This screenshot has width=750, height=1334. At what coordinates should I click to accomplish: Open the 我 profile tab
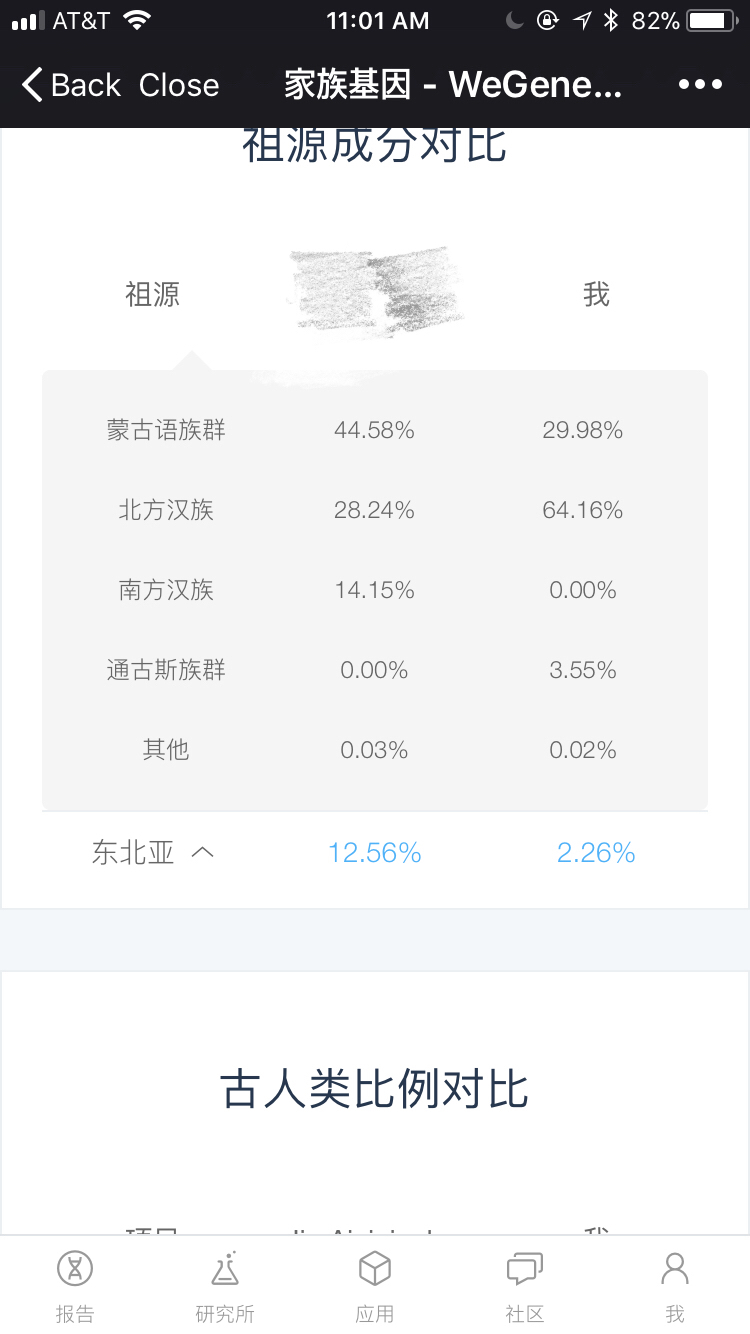(675, 1287)
